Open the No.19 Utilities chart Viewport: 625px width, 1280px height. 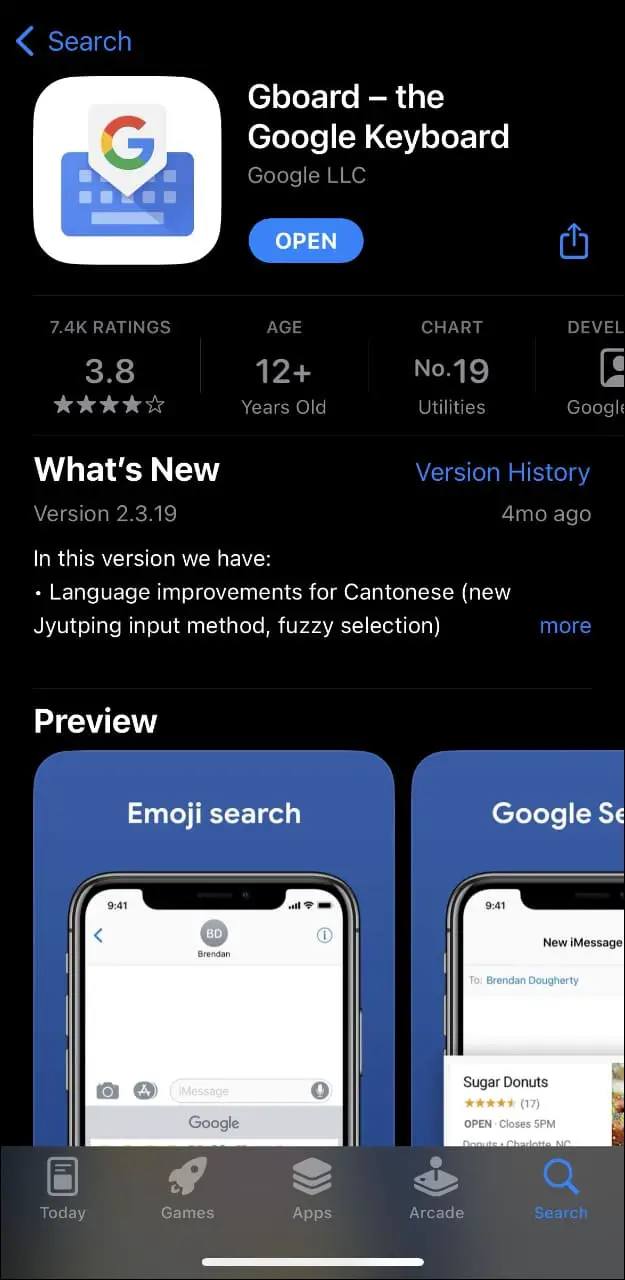(x=452, y=367)
